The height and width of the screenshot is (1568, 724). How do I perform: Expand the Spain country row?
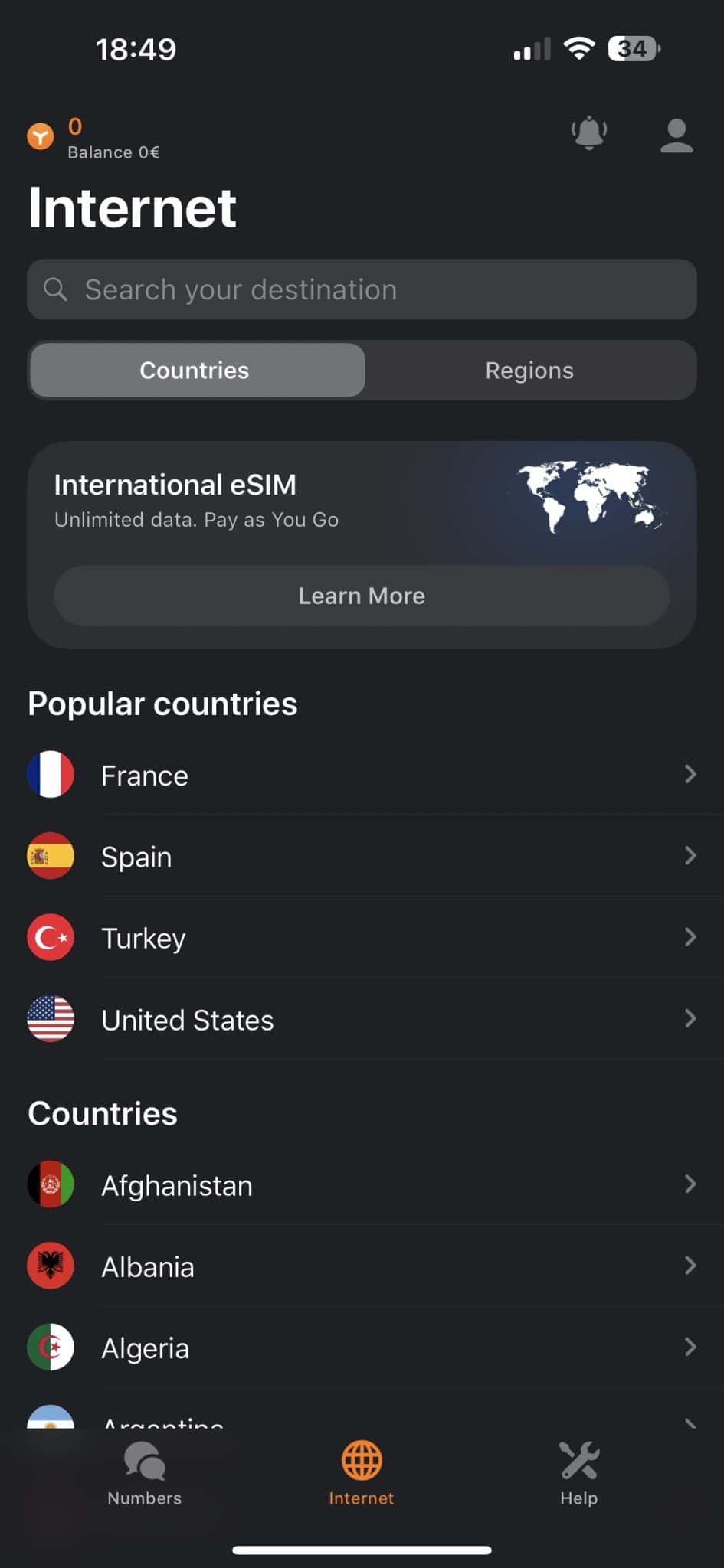point(362,856)
